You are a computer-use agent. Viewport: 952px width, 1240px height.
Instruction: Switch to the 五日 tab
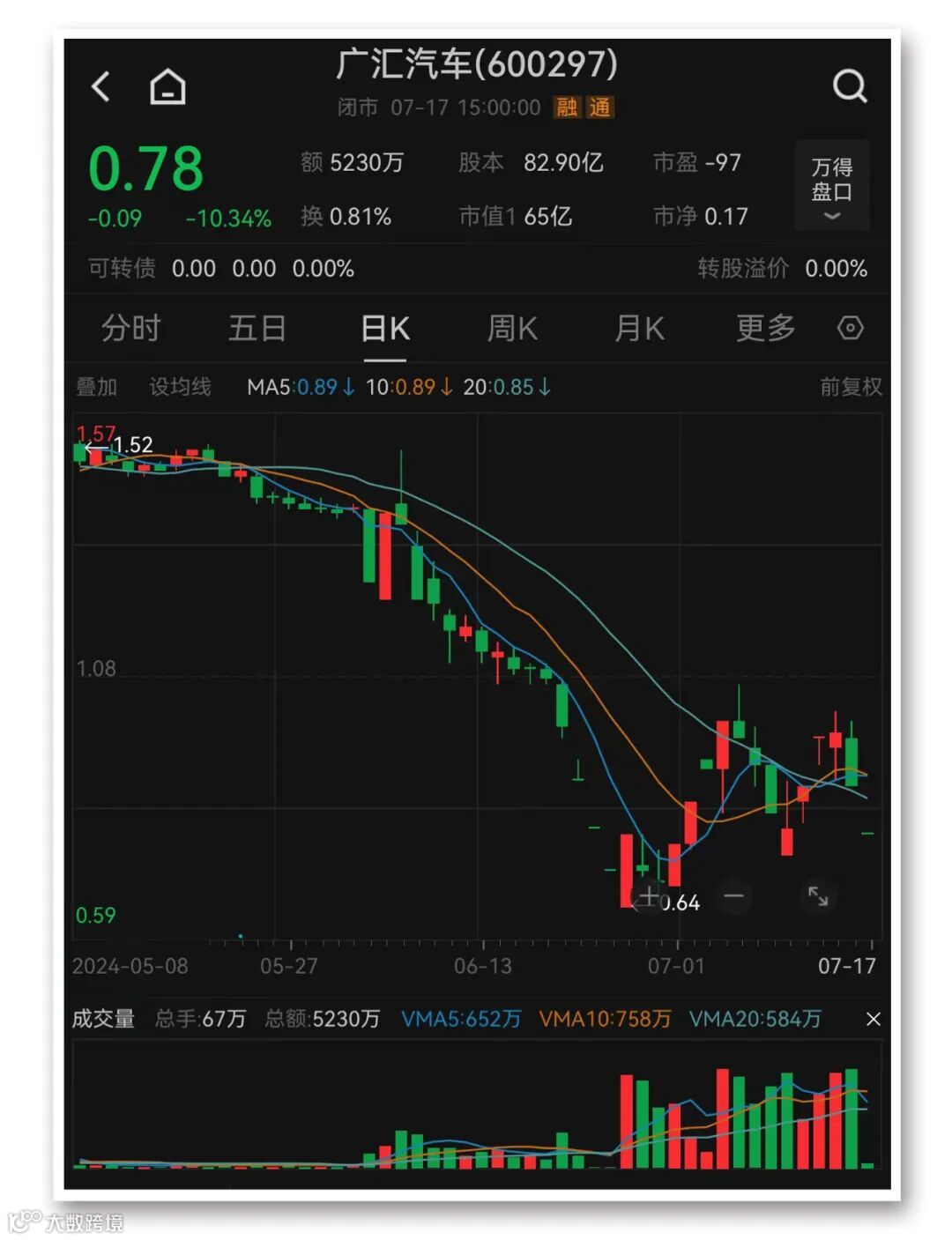[257, 328]
